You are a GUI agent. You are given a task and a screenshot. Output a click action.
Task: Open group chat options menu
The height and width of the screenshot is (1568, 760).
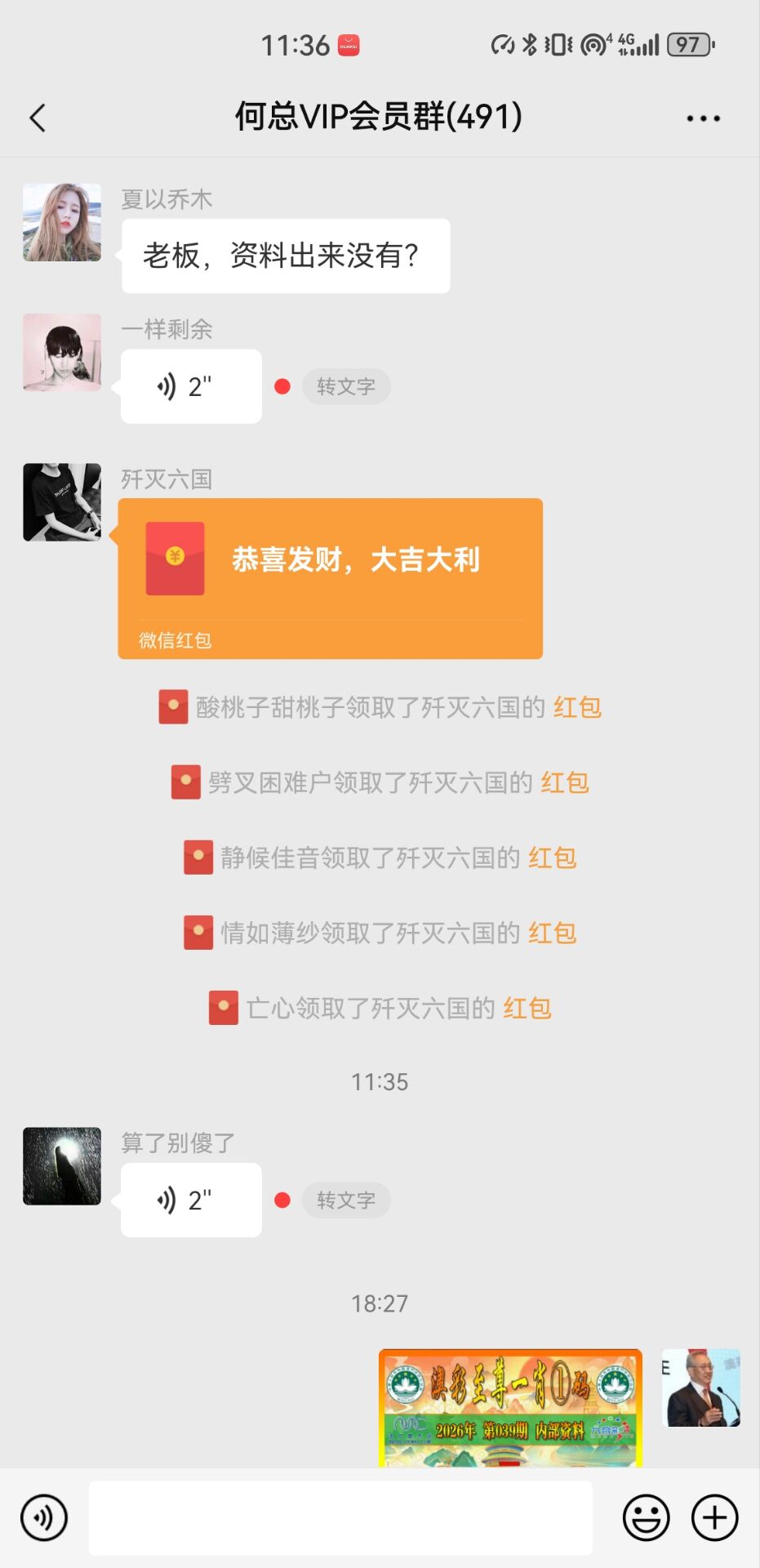coord(703,118)
